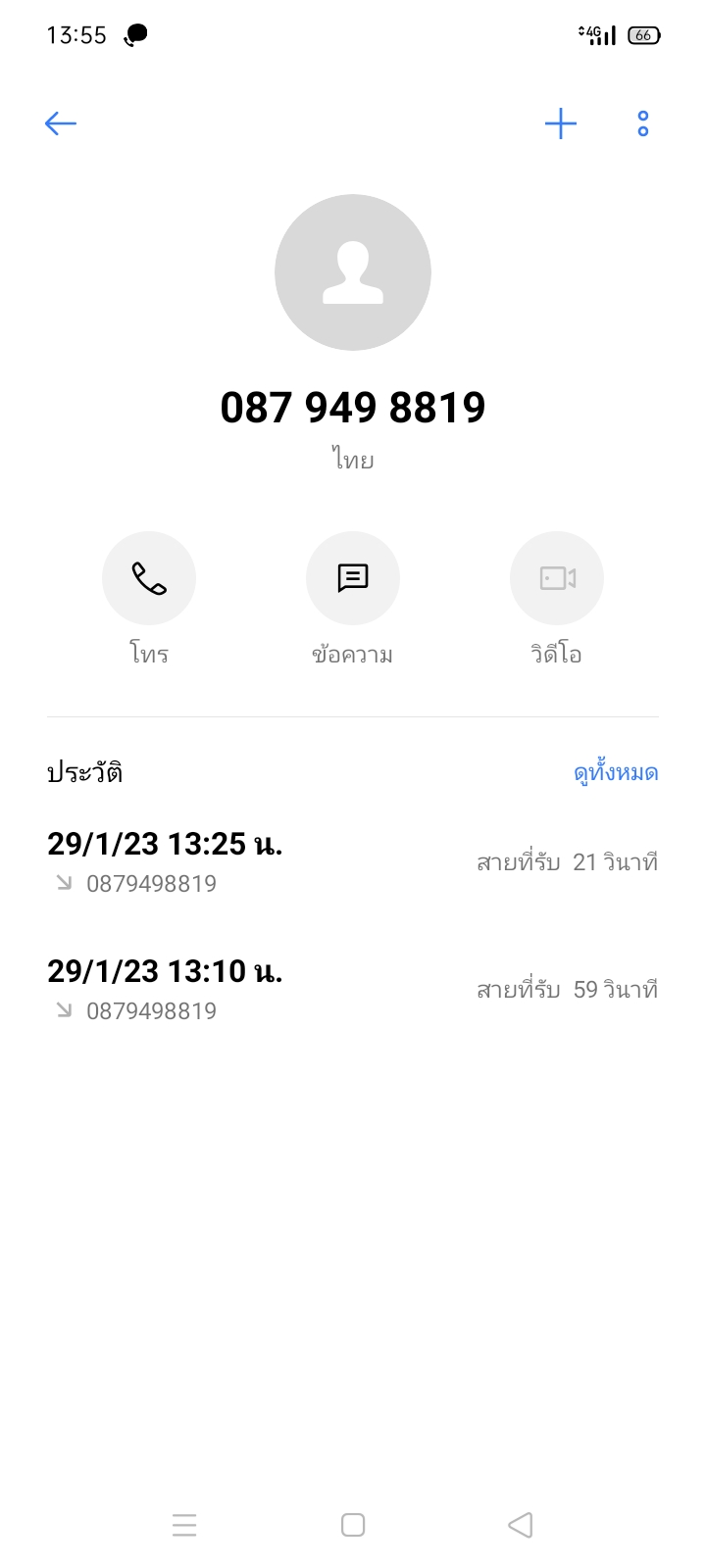Tap the contact avatar picture
706x1568 pixels.
tap(353, 272)
